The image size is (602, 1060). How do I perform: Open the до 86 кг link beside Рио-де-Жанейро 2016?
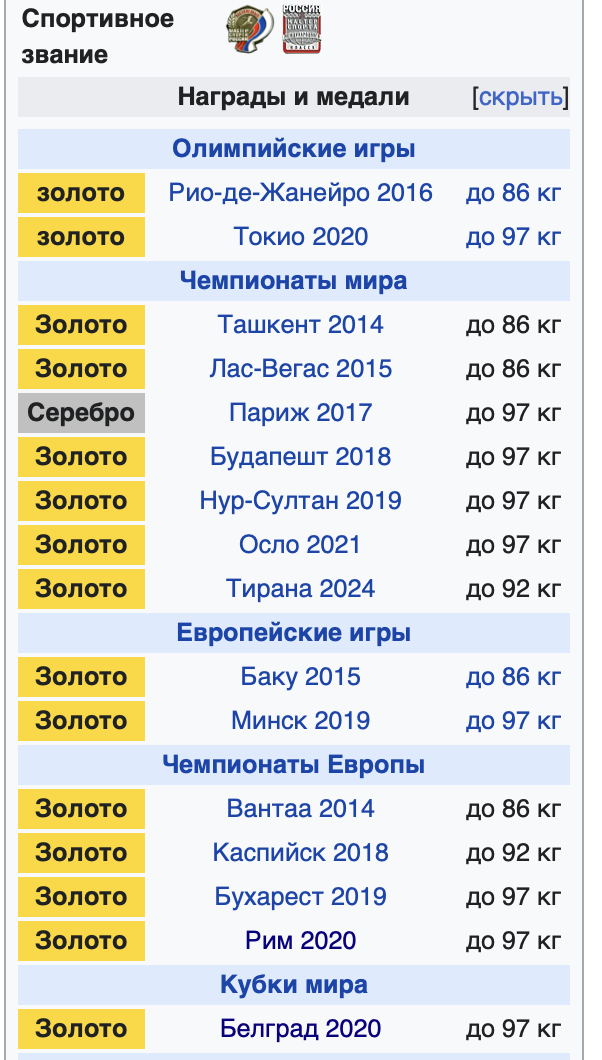[x=513, y=193]
